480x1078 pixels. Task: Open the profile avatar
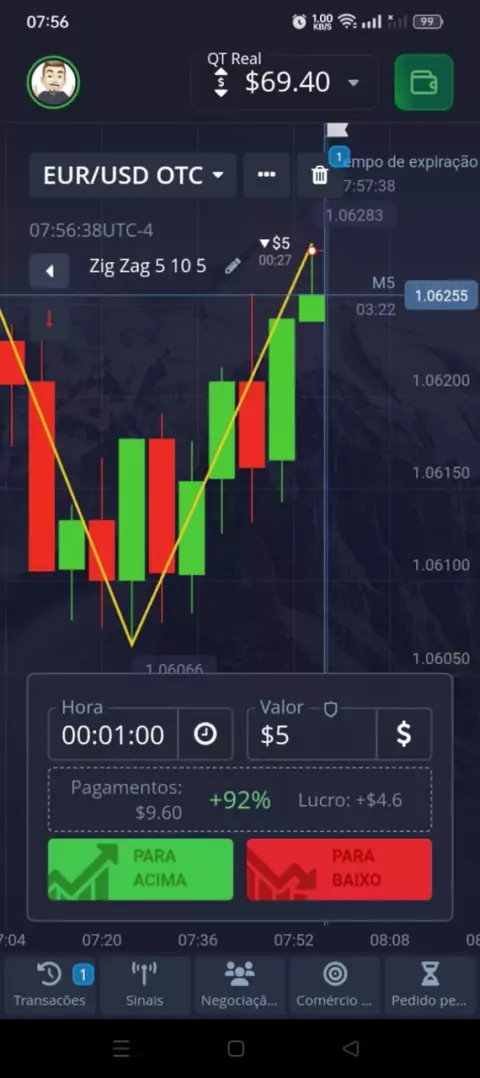coord(53,82)
